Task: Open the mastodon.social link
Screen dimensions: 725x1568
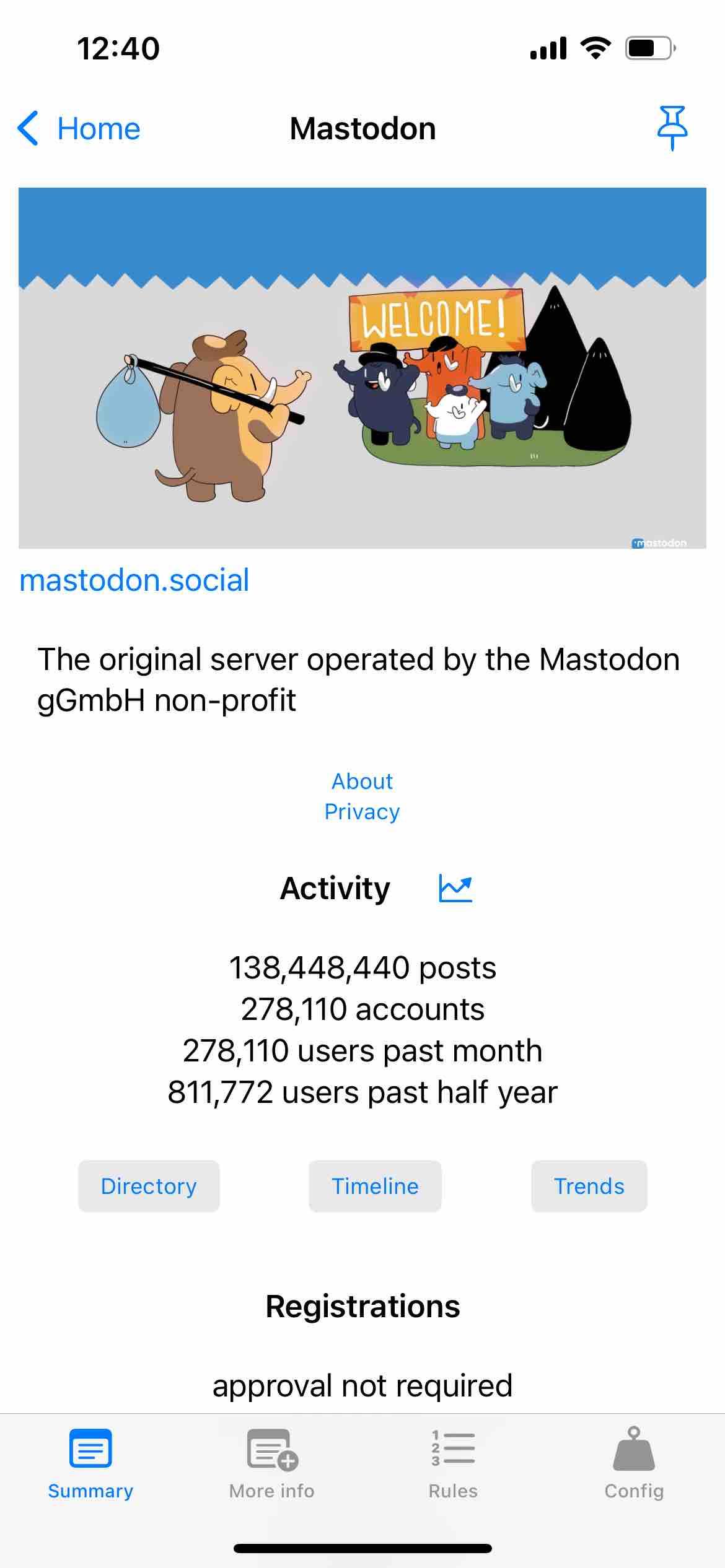Action: coord(134,580)
